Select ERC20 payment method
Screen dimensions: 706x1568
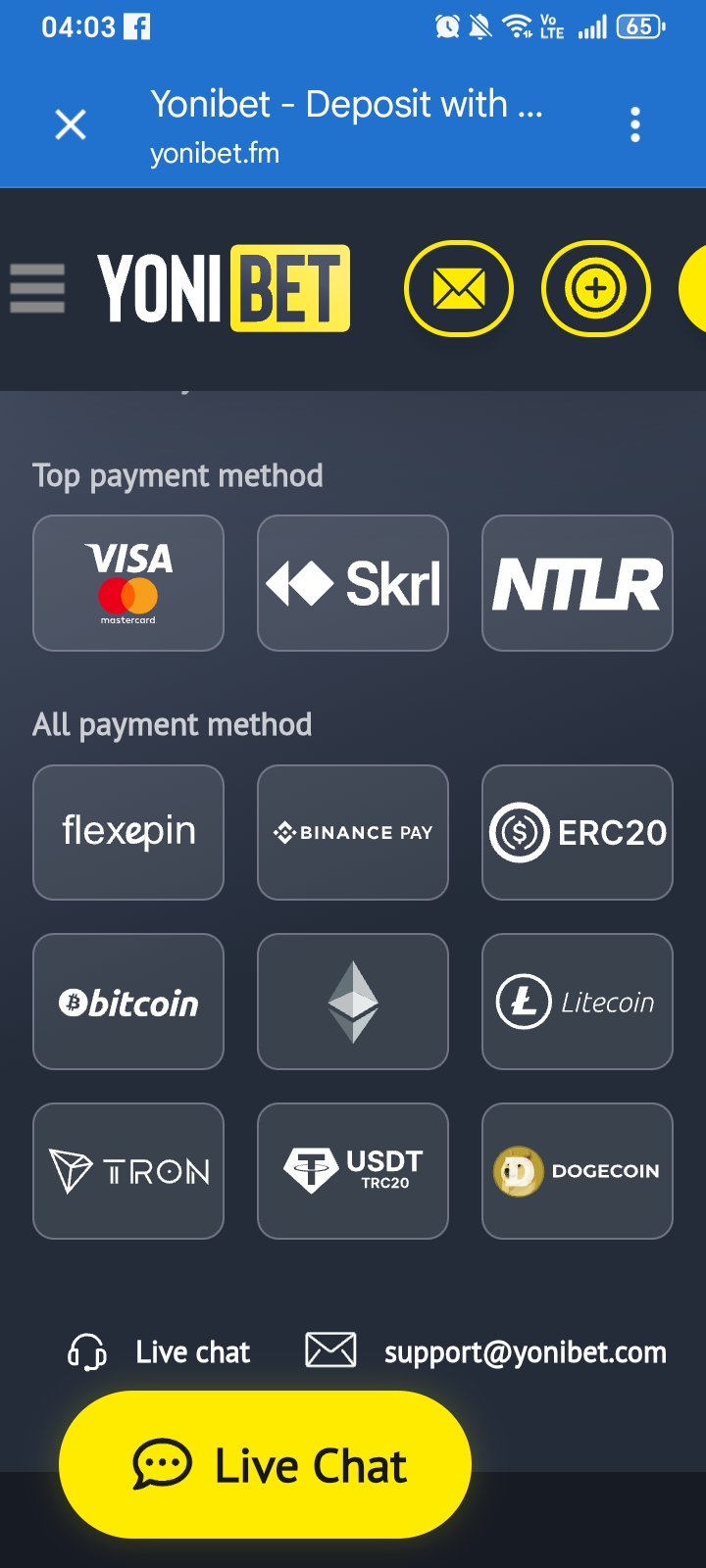pos(578,832)
